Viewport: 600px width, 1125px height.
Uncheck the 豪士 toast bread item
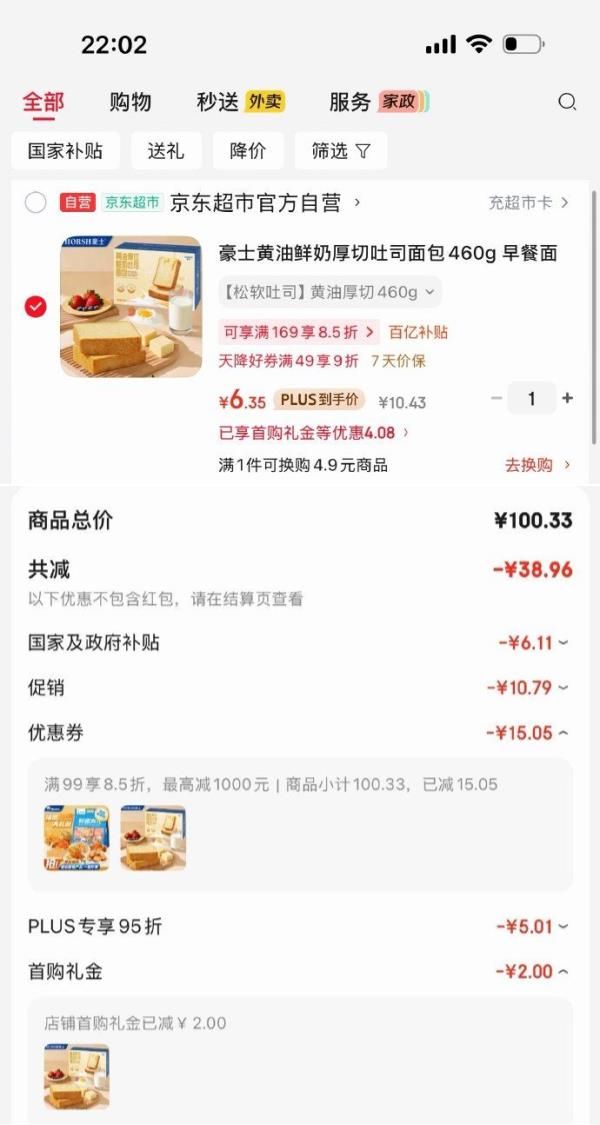coord(36,307)
